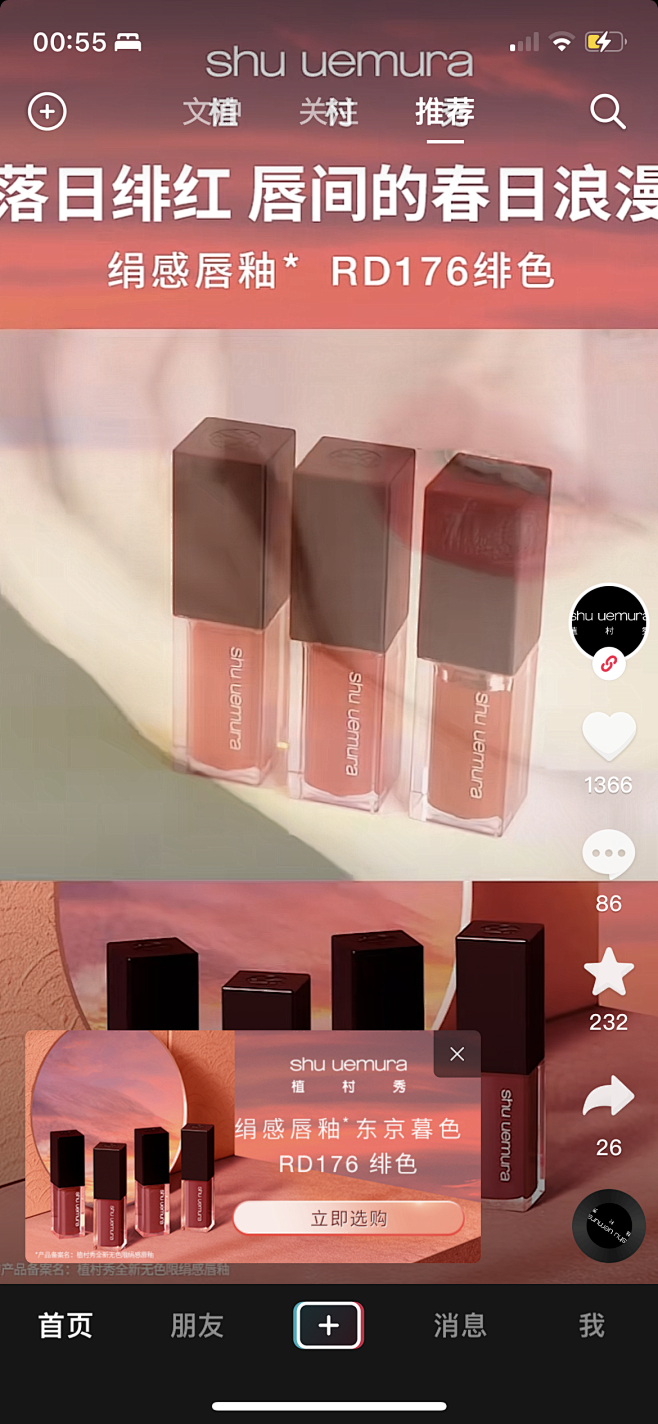The height and width of the screenshot is (1424, 658).
Task: Open the search magnifier
Action: (607, 111)
